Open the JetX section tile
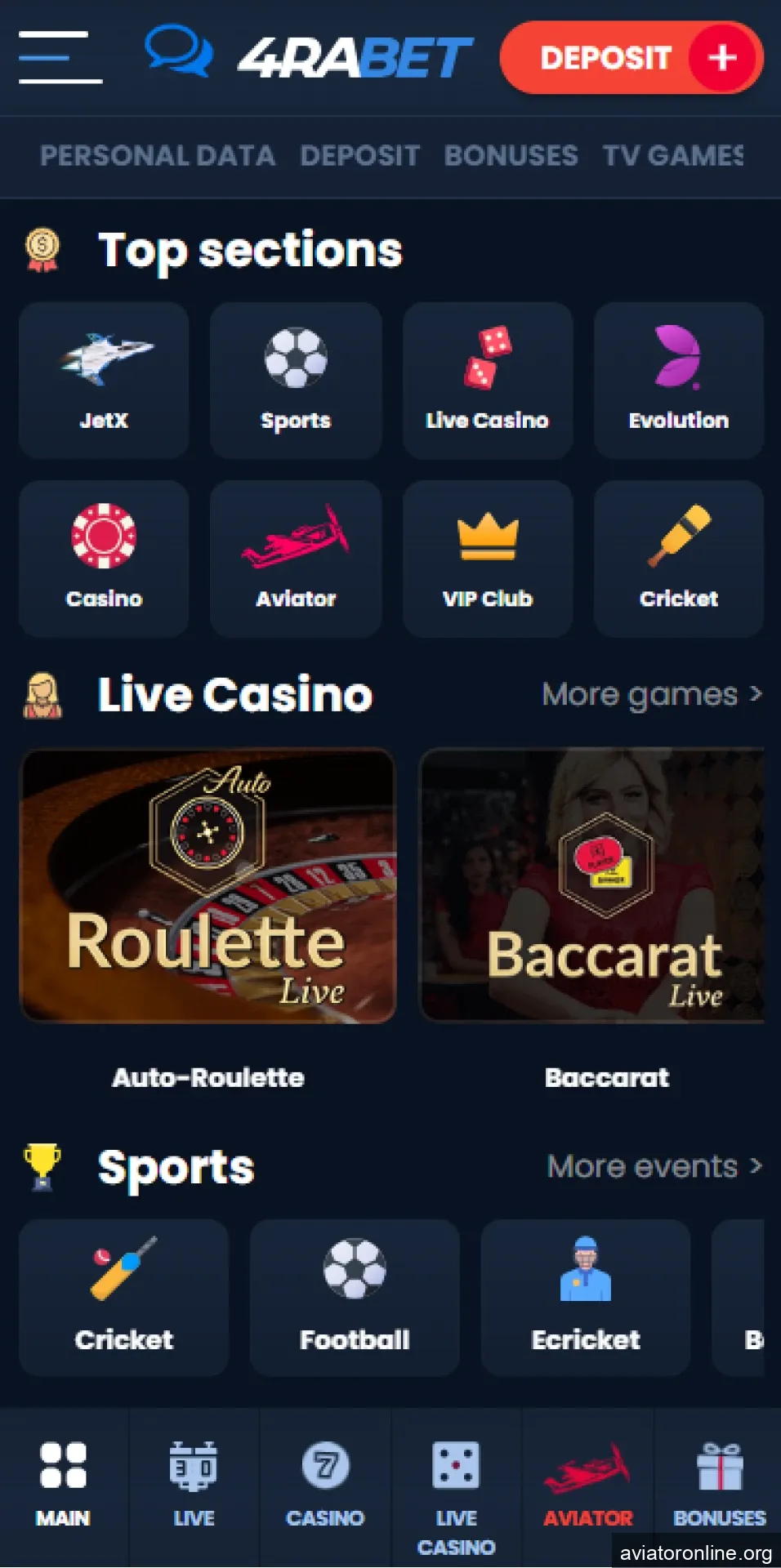This screenshot has width=781, height=1568. click(104, 380)
